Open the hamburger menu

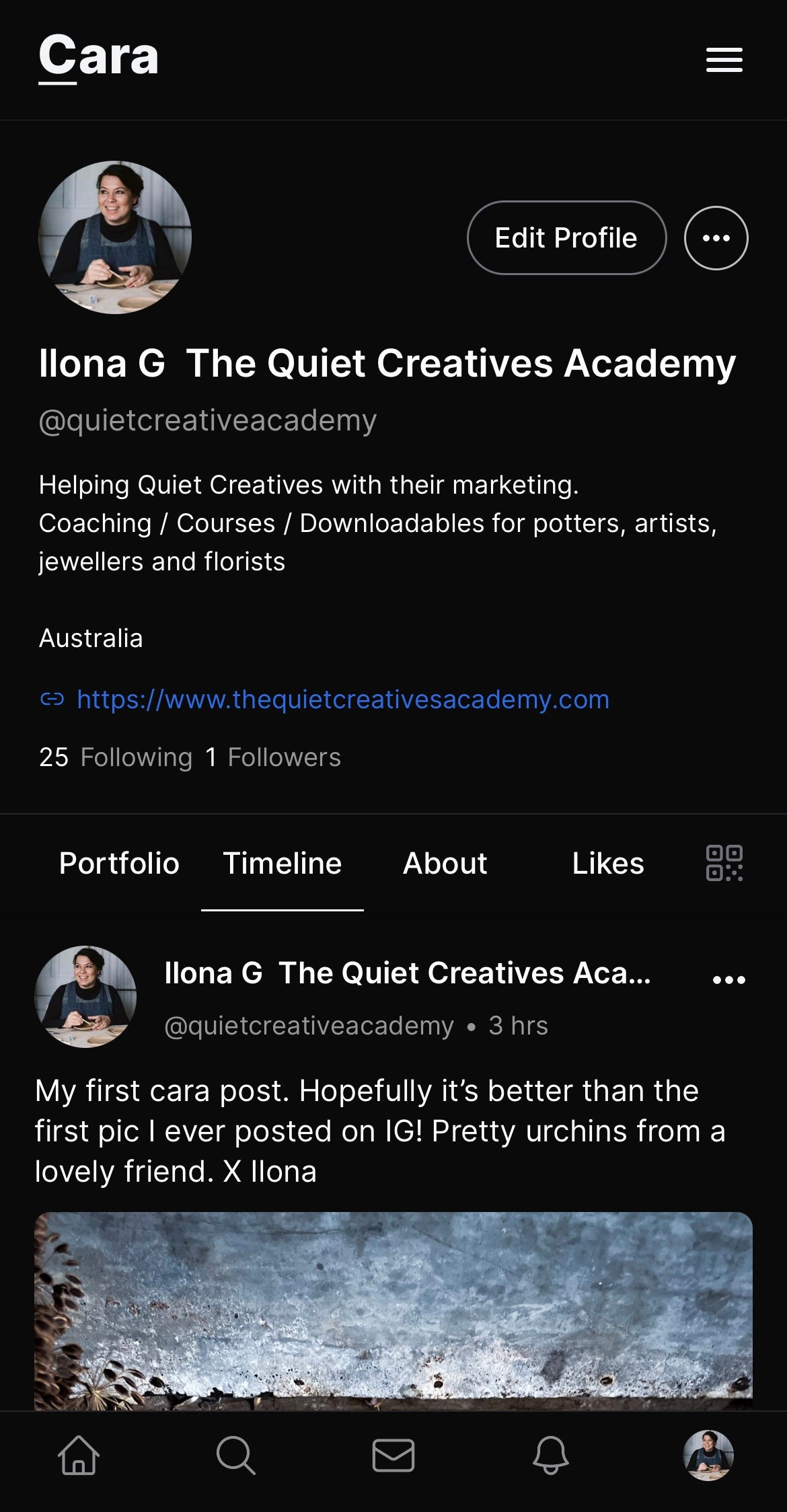click(724, 59)
